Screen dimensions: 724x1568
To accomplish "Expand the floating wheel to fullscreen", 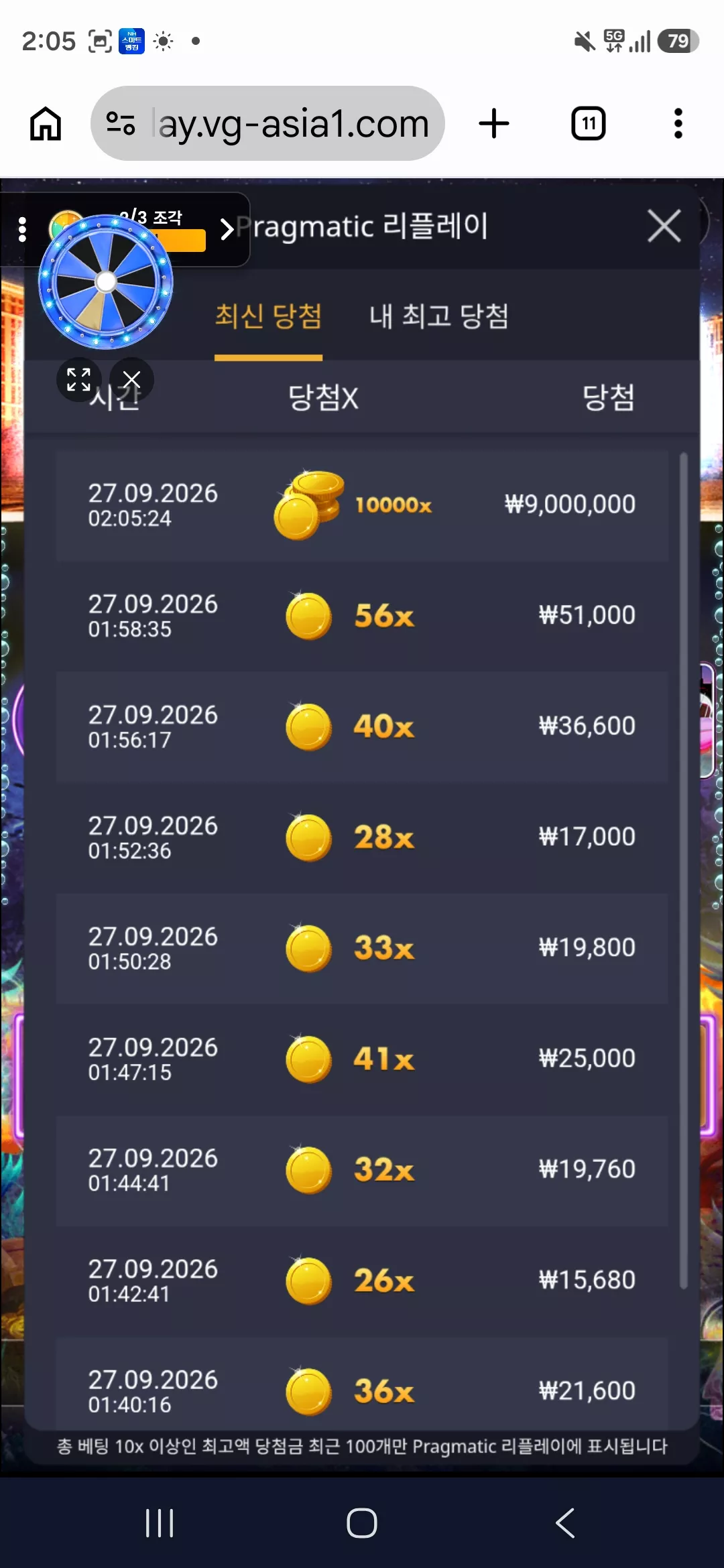I will pos(78,380).
